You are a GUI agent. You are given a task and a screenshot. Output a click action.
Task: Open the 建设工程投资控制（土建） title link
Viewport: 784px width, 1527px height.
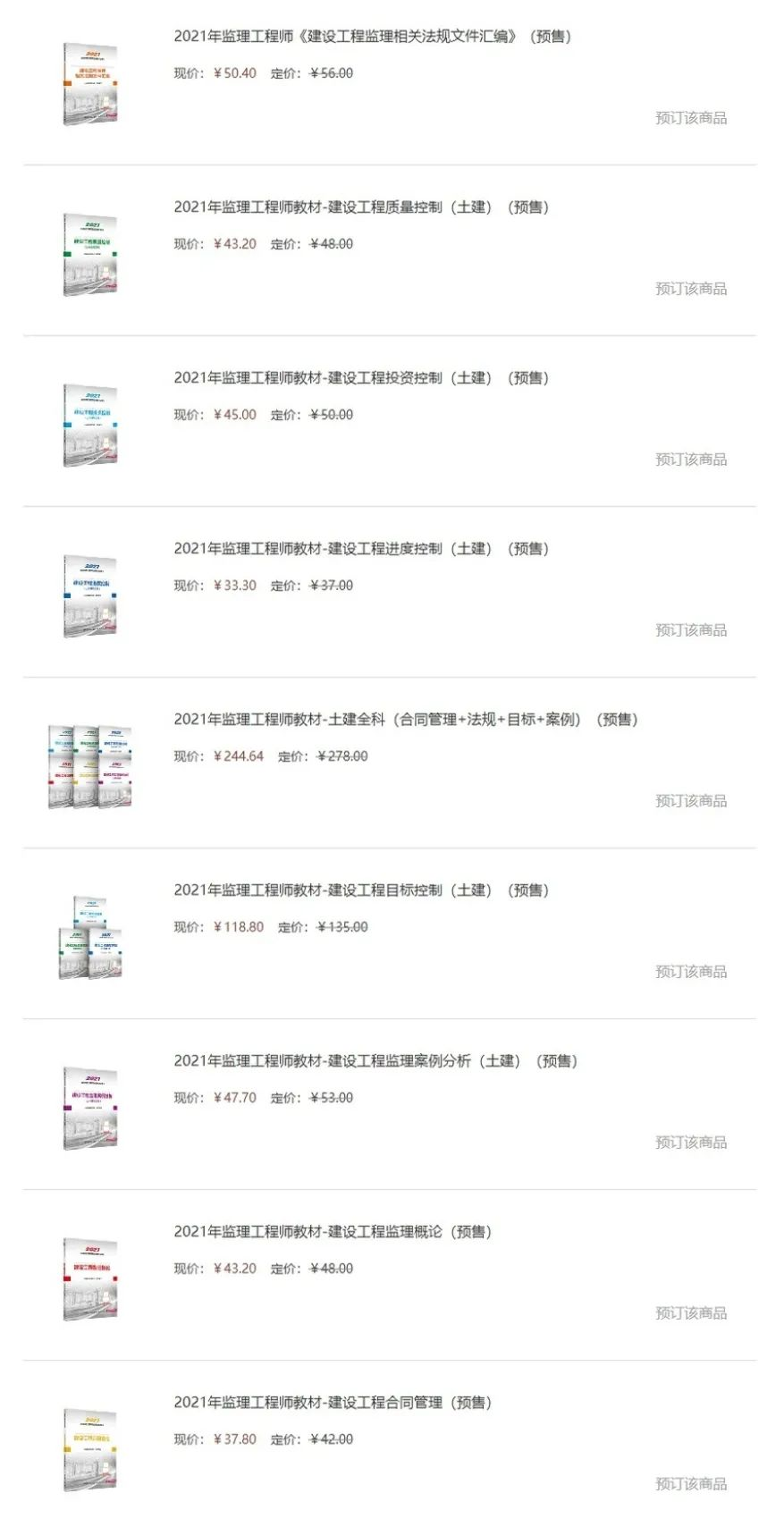pyautogui.click(x=361, y=378)
